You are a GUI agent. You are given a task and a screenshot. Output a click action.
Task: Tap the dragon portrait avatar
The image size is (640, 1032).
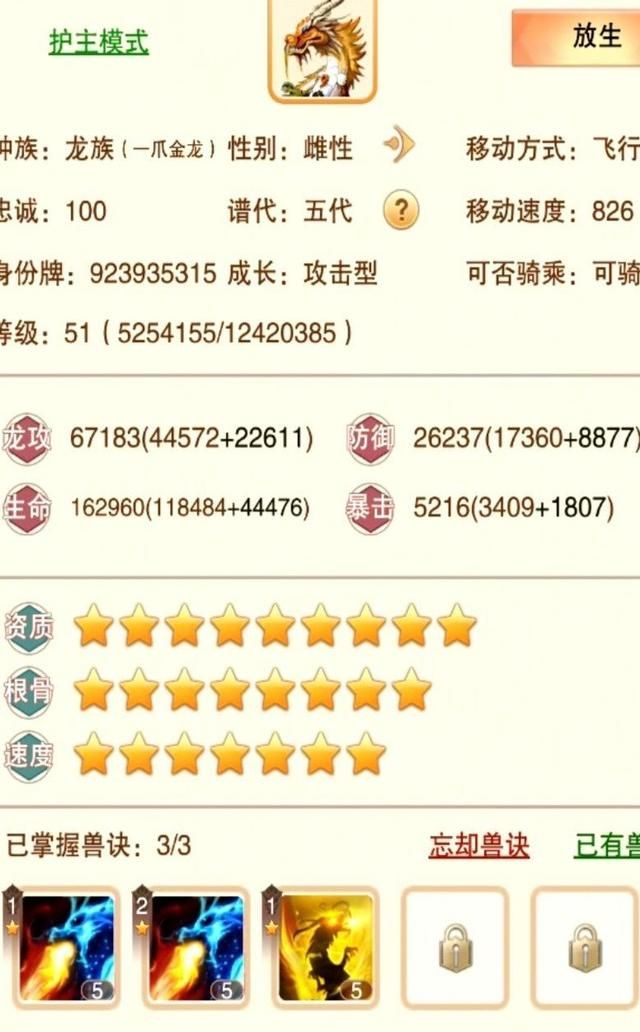[322, 48]
